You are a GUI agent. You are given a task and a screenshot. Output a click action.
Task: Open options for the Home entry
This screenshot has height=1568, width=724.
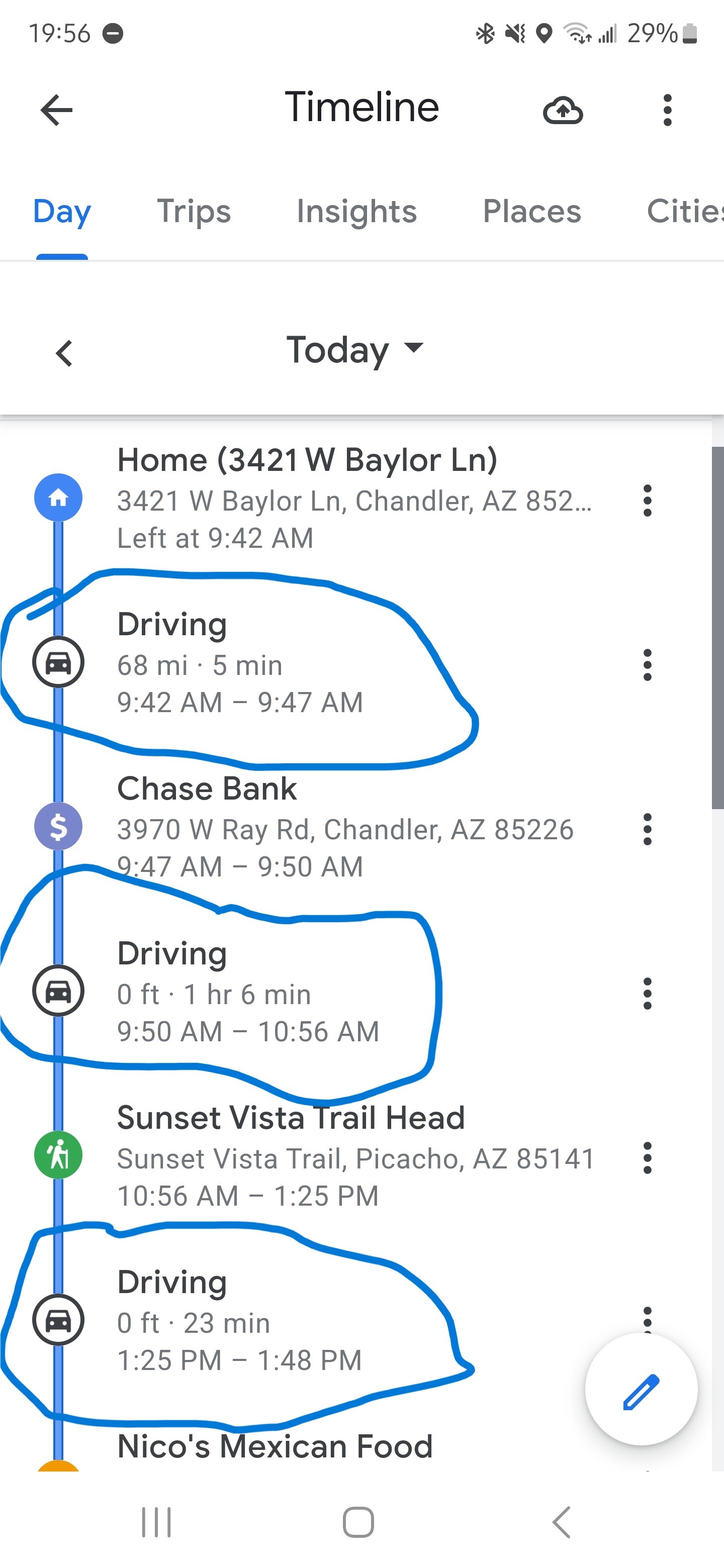647,501
